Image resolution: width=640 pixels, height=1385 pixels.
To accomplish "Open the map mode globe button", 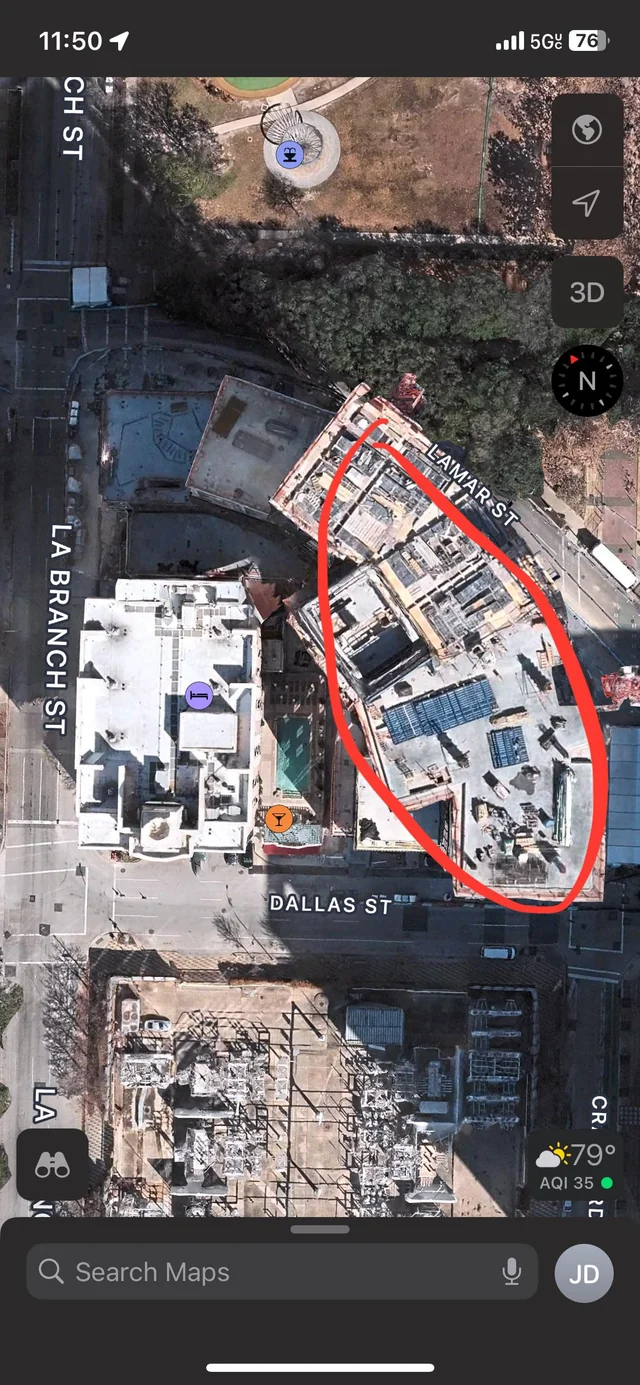I will [587, 130].
